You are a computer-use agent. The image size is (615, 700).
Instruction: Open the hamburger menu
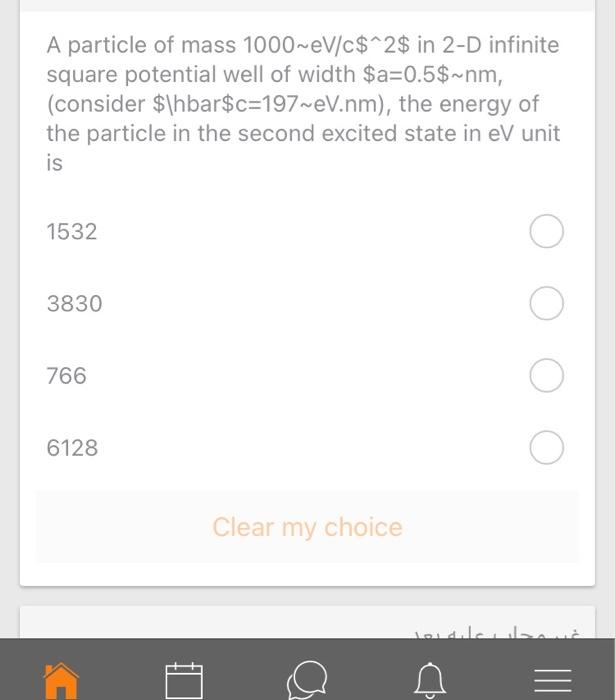point(551,682)
